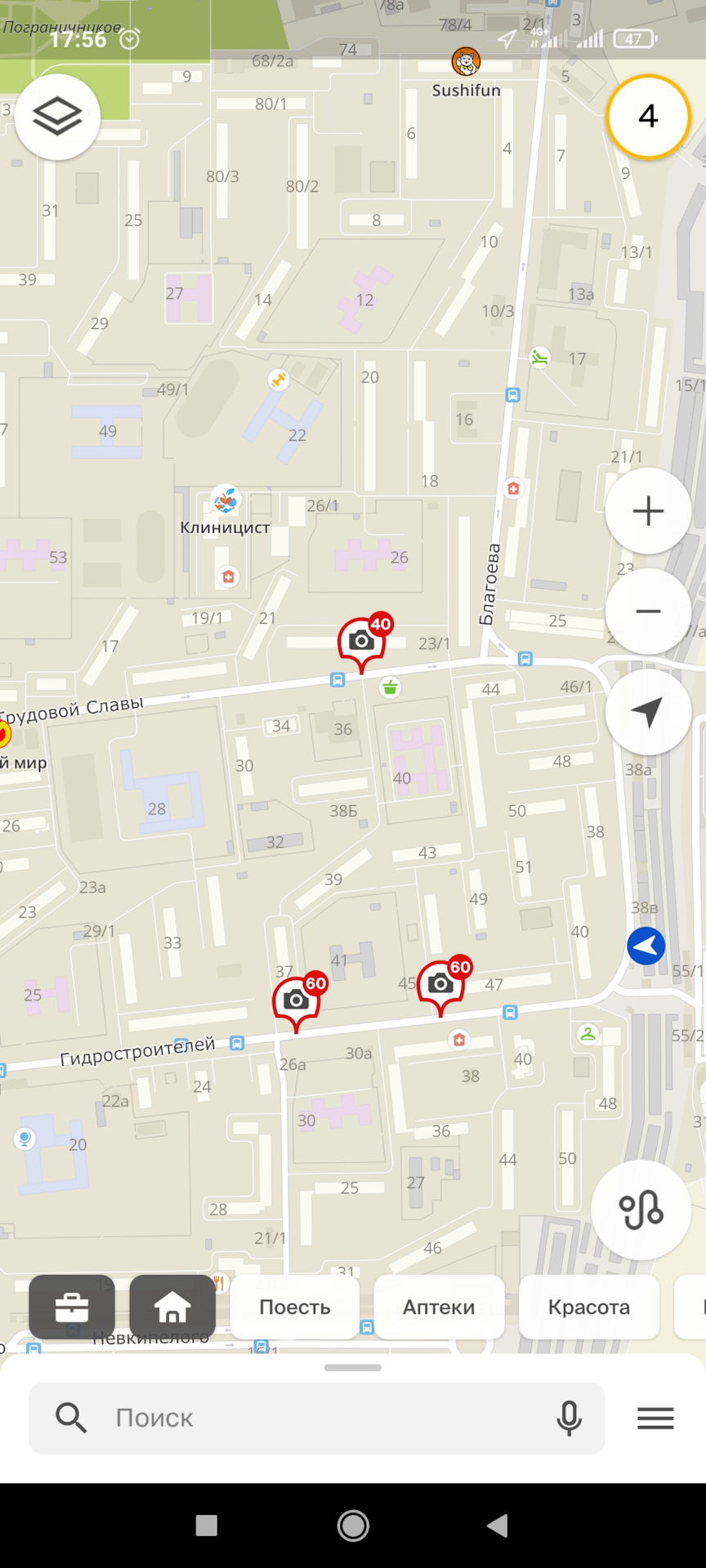Image resolution: width=706 pixels, height=1568 pixels.
Task: Open the Клиницист place marker
Action: point(226,500)
